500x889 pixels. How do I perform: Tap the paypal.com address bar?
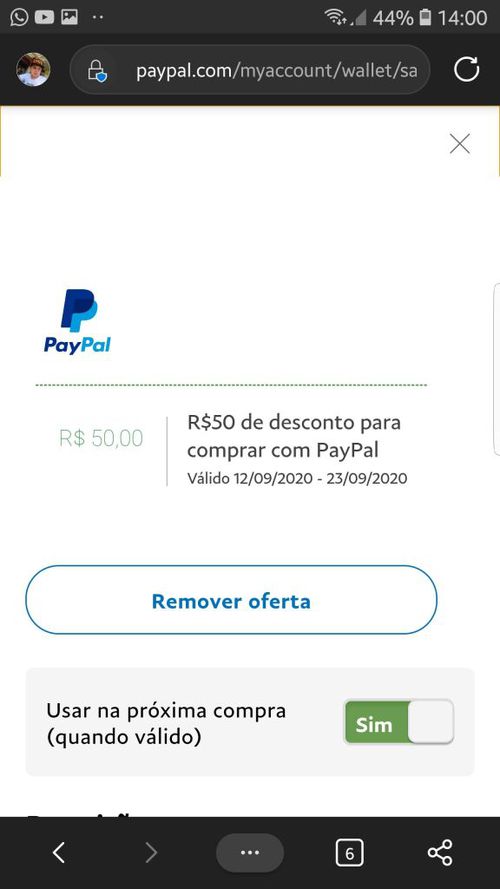point(250,70)
